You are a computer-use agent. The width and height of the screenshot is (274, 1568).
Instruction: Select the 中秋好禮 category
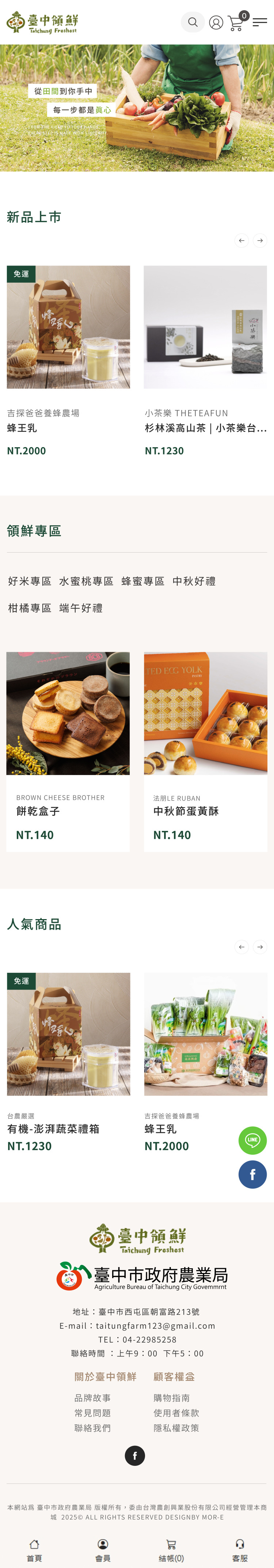point(194,581)
